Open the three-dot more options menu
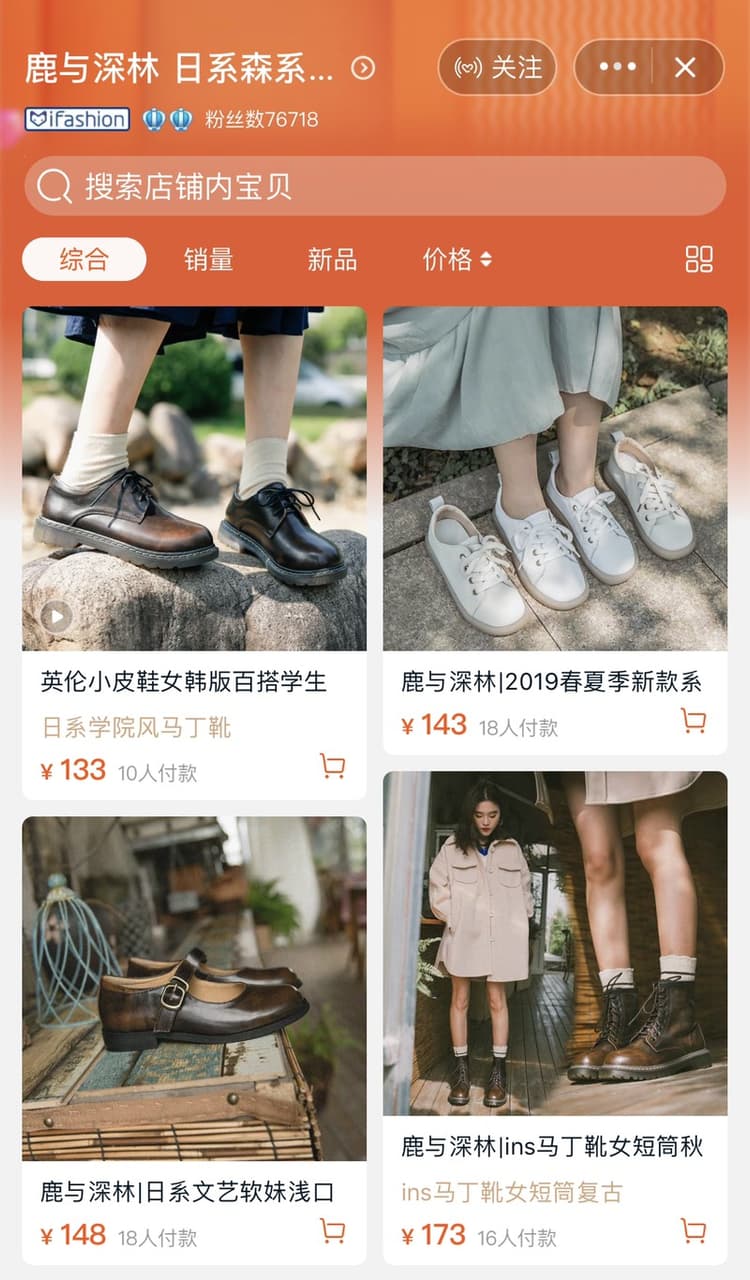Viewport: 750px width, 1280px height. pyautogui.click(x=617, y=67)
